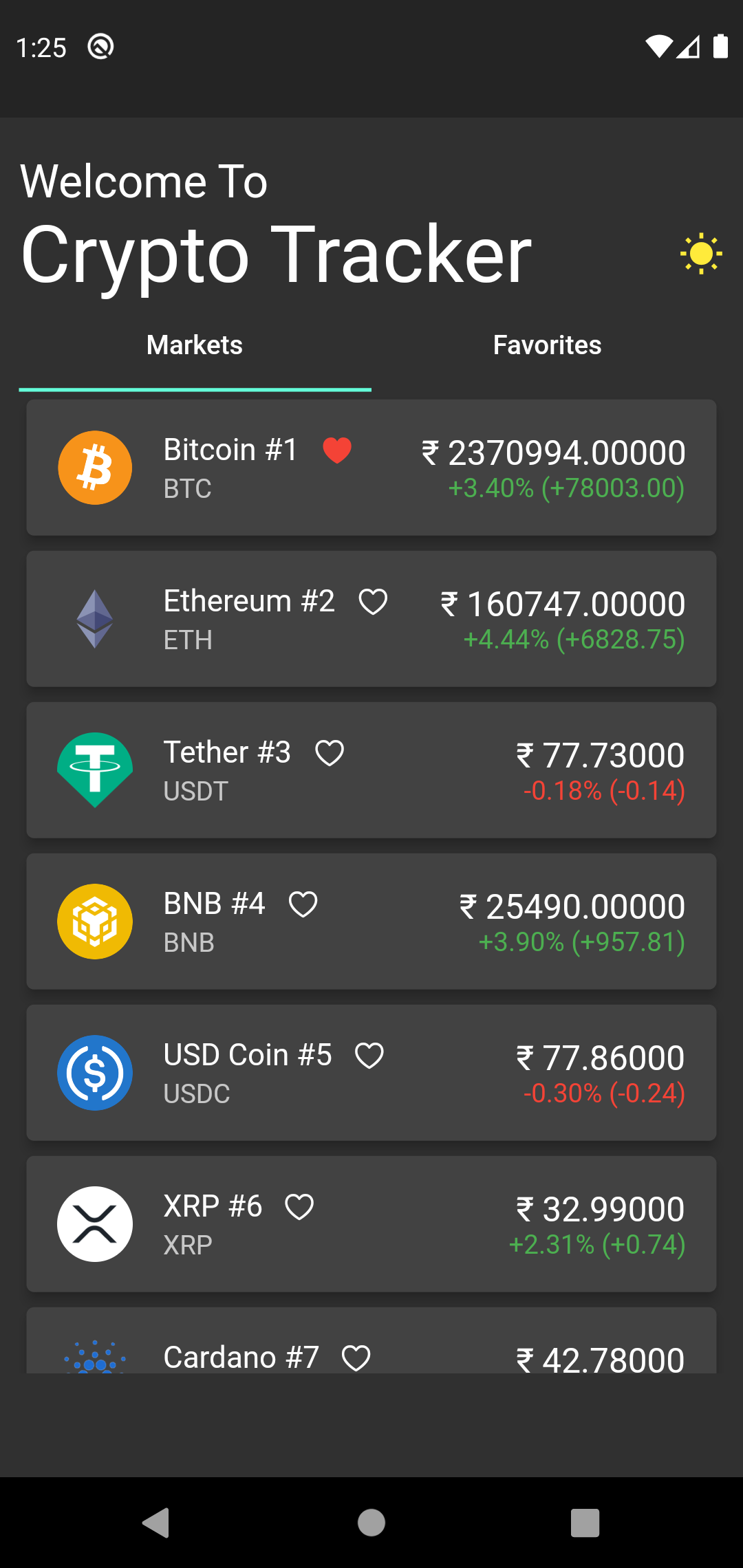Tap the Bitcoin logo icon
The image size is (743, 1568).
pyautogui.click(x=95, y=467)
